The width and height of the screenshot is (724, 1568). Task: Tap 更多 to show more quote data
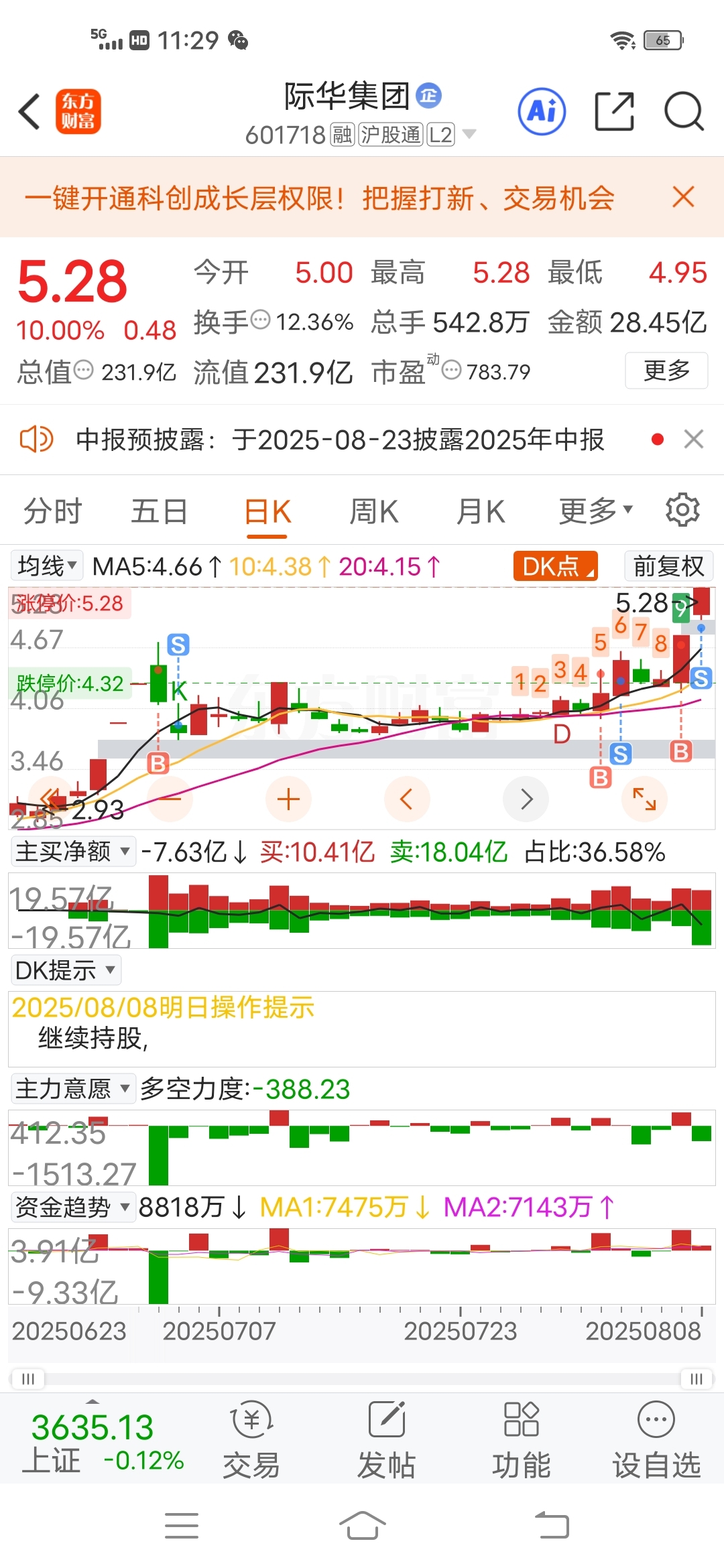pos(666,371)
